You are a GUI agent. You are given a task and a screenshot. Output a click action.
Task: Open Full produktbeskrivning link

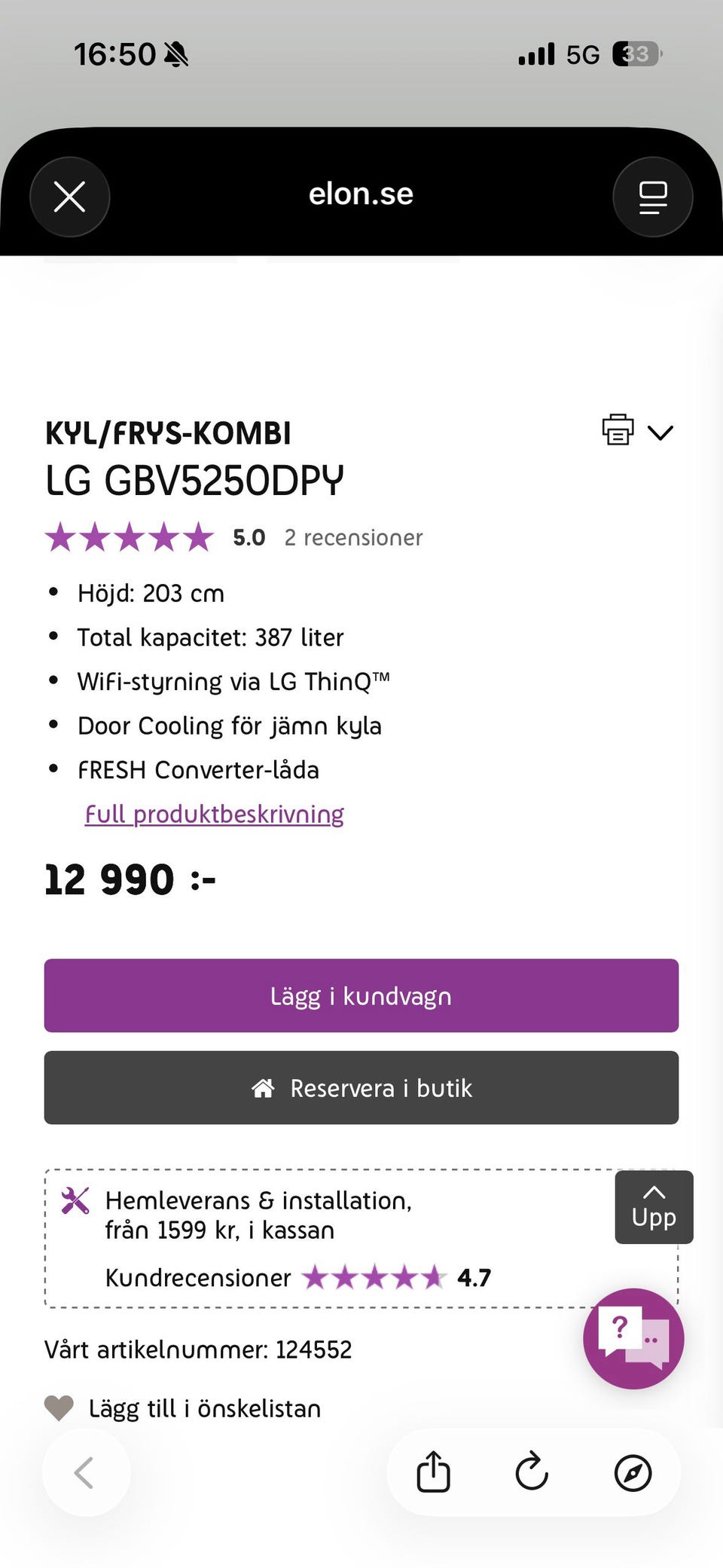point(214,815)
